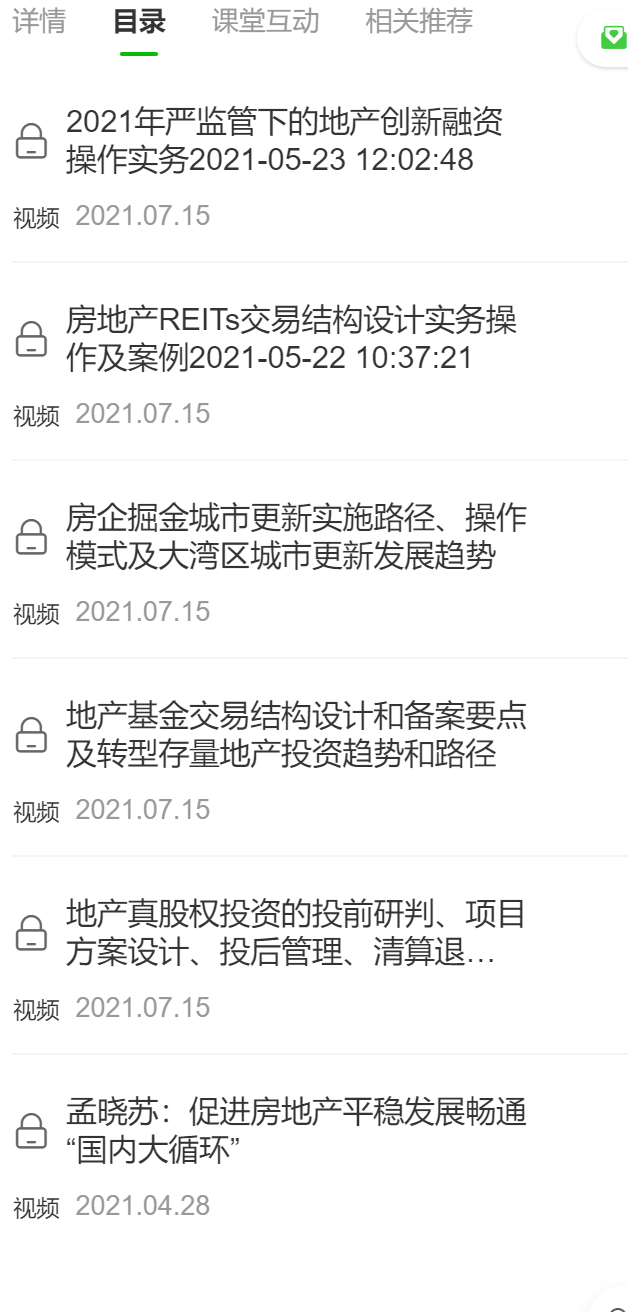View the 地产真股权投资的投前研判 lesson
This screenshot has height=1312, width=628.
(x=296, y=933)
